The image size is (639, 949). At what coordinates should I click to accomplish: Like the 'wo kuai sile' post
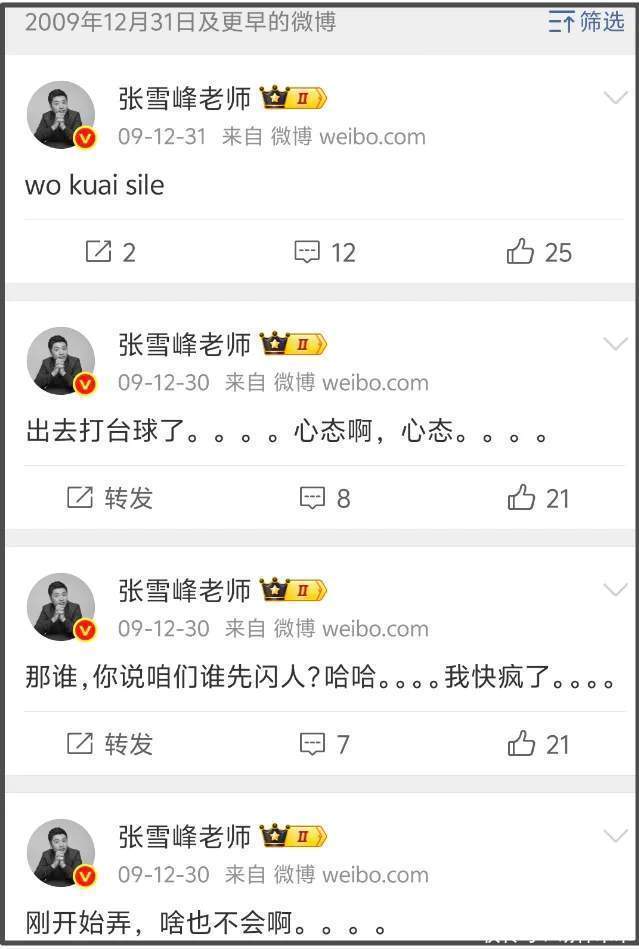click(x=538, y=252)
